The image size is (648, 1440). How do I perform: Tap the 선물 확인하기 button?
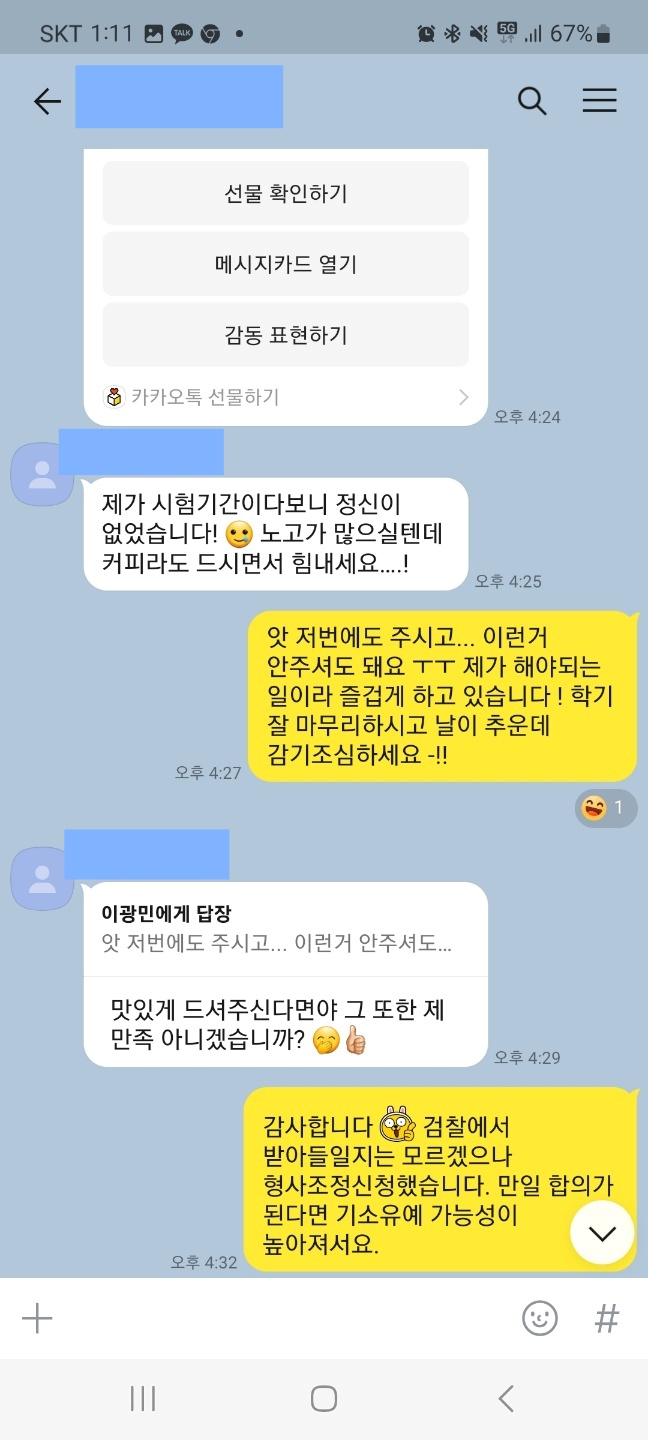coord(285,193)
